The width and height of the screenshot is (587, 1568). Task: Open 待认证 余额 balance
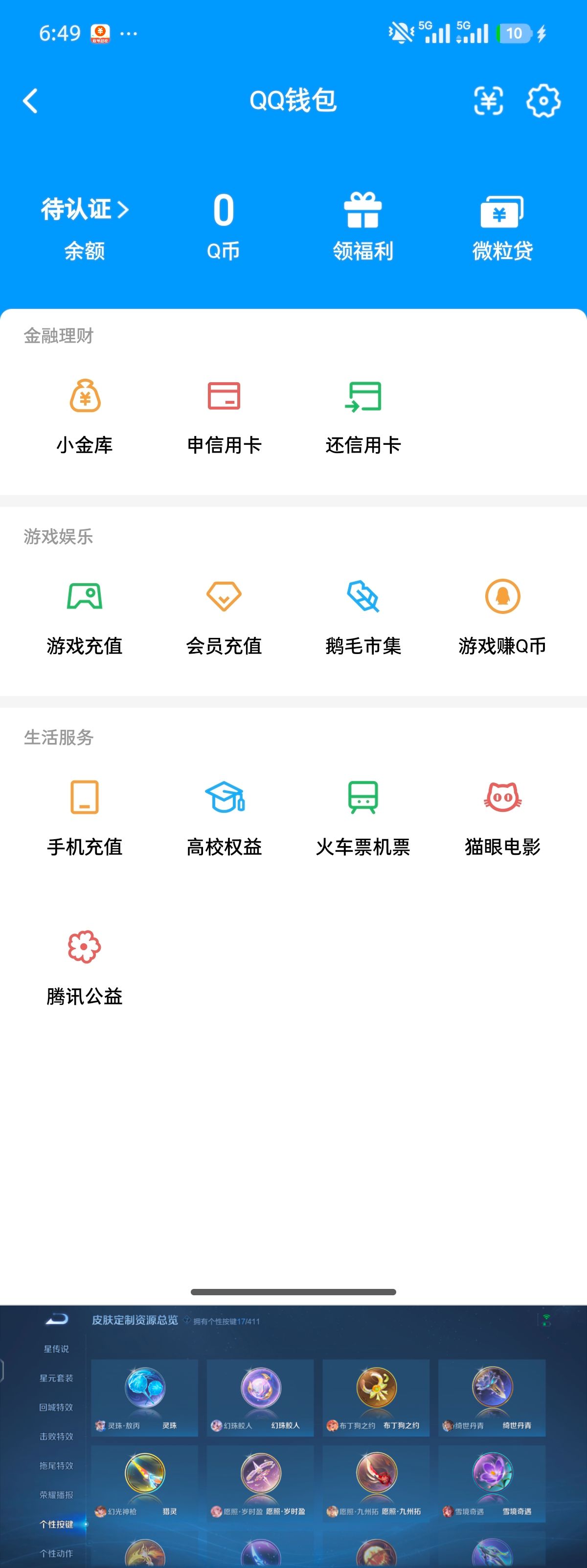click(85, 228)
